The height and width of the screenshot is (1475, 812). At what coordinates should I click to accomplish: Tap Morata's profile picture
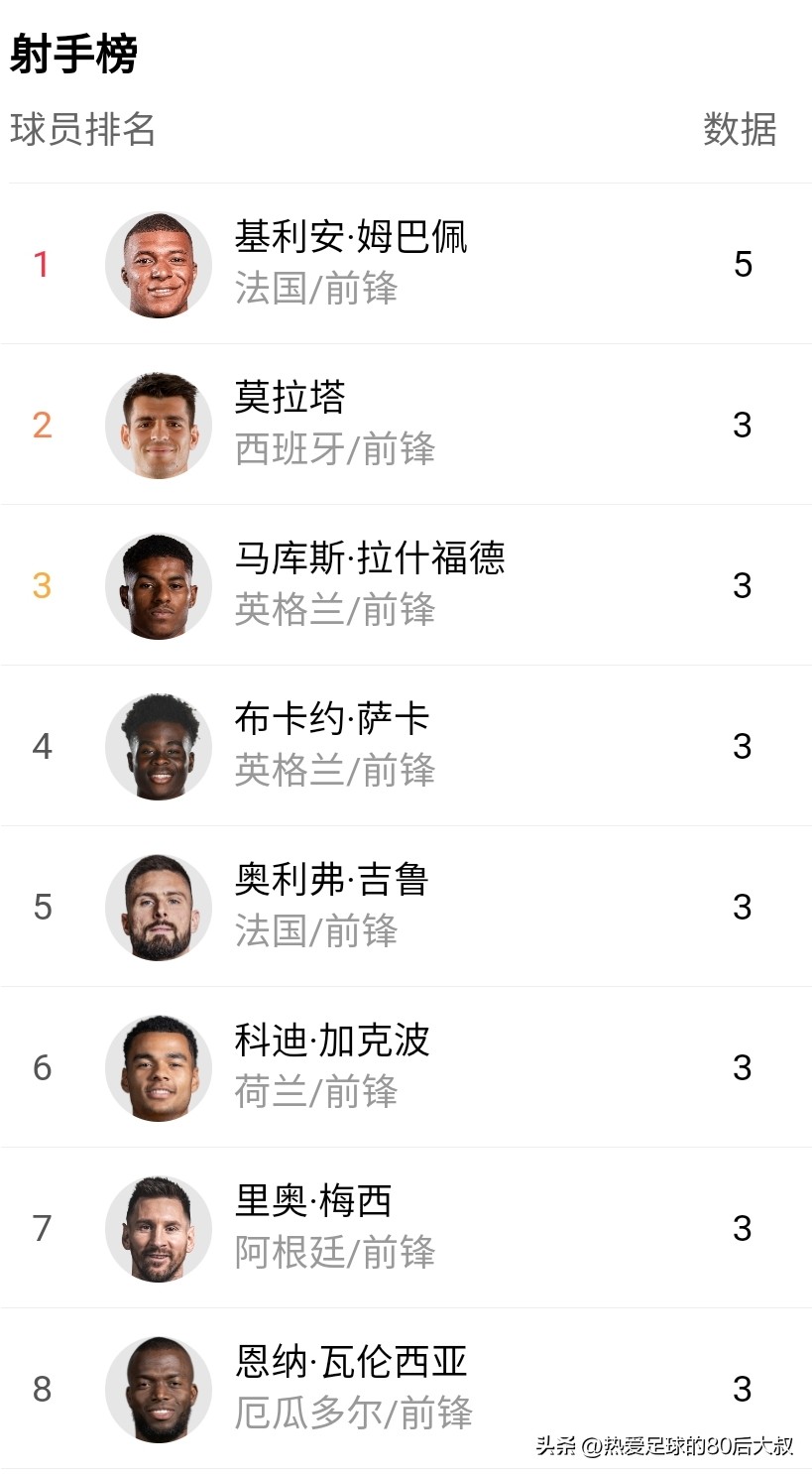click(x=158, y=425)
